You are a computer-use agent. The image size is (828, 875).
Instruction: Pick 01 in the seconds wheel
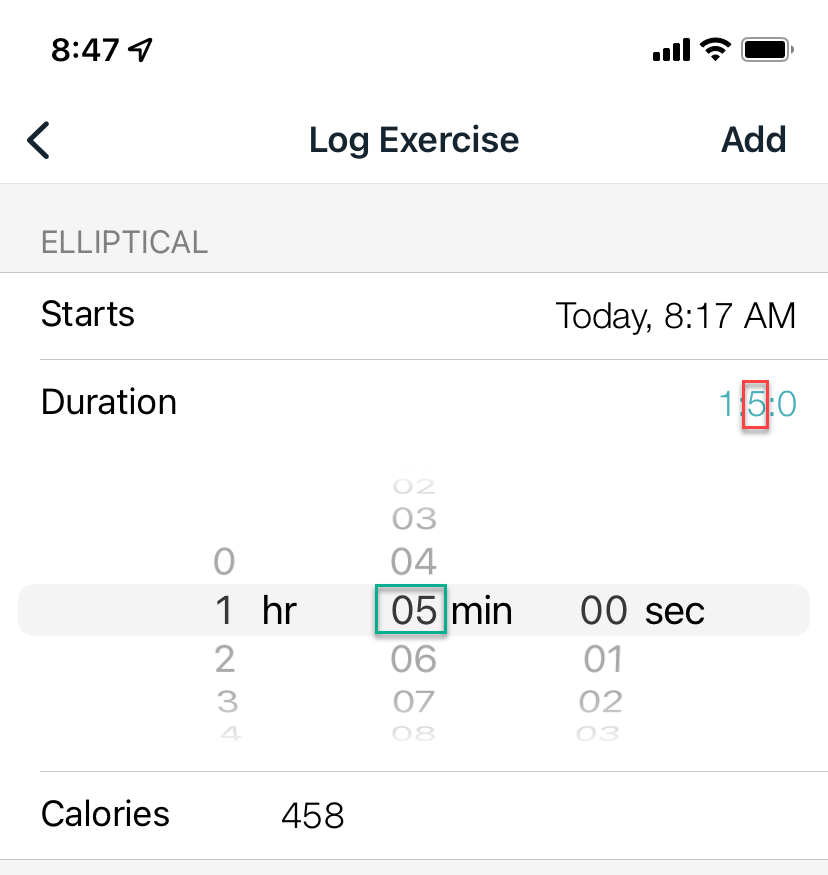click(603, 659)
